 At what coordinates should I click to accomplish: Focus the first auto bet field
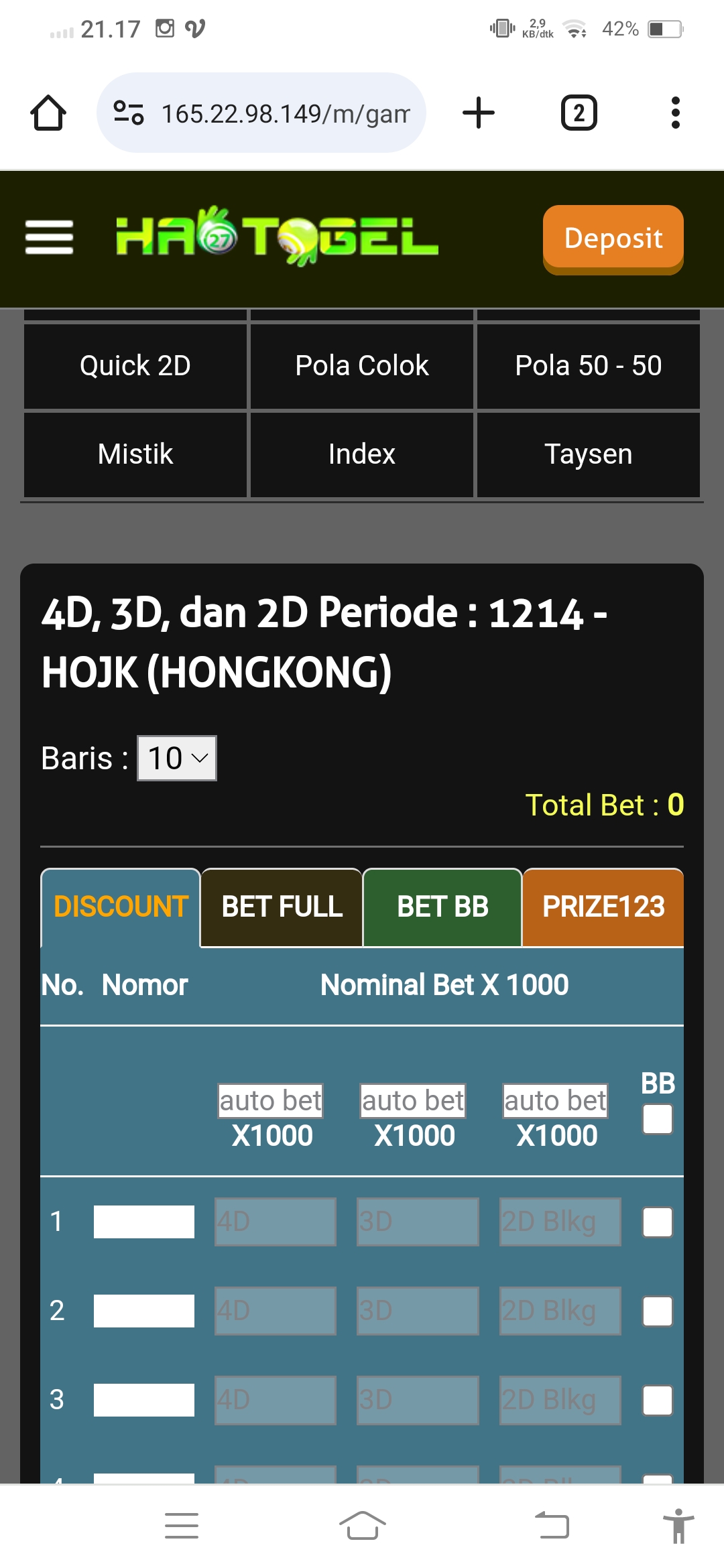click(x=271, y=1101)
